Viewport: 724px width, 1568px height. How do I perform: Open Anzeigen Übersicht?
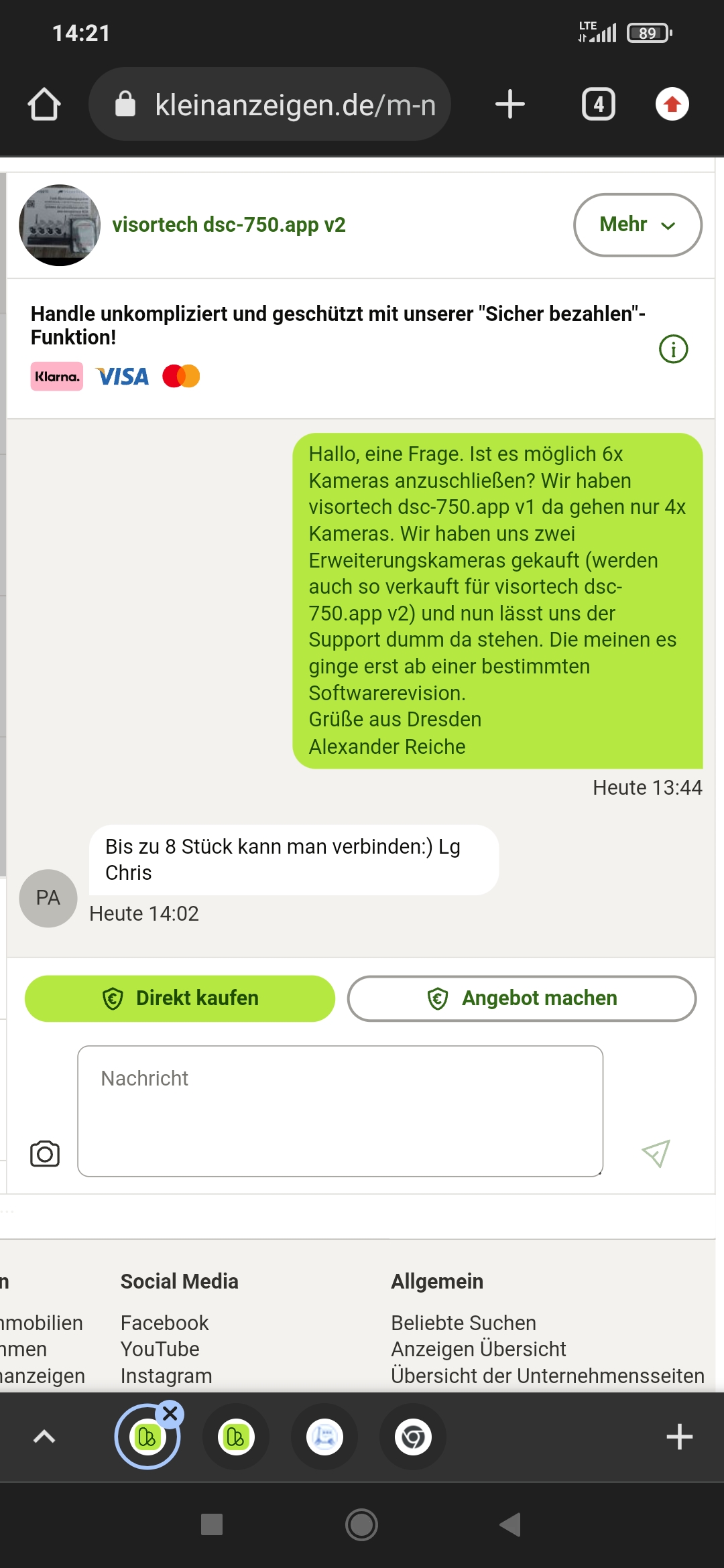(x=479, y=1349)
